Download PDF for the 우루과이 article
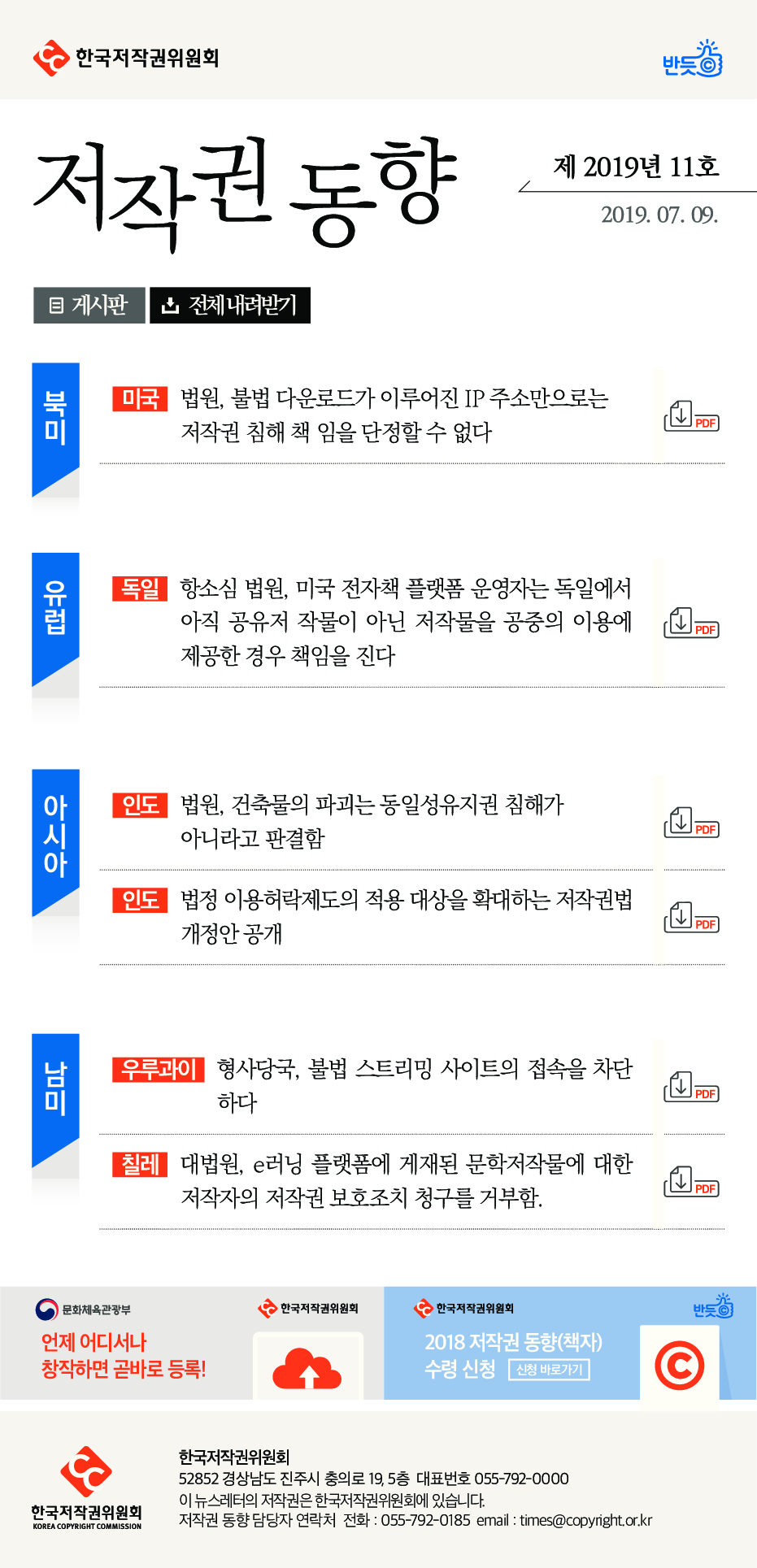 691,1087
